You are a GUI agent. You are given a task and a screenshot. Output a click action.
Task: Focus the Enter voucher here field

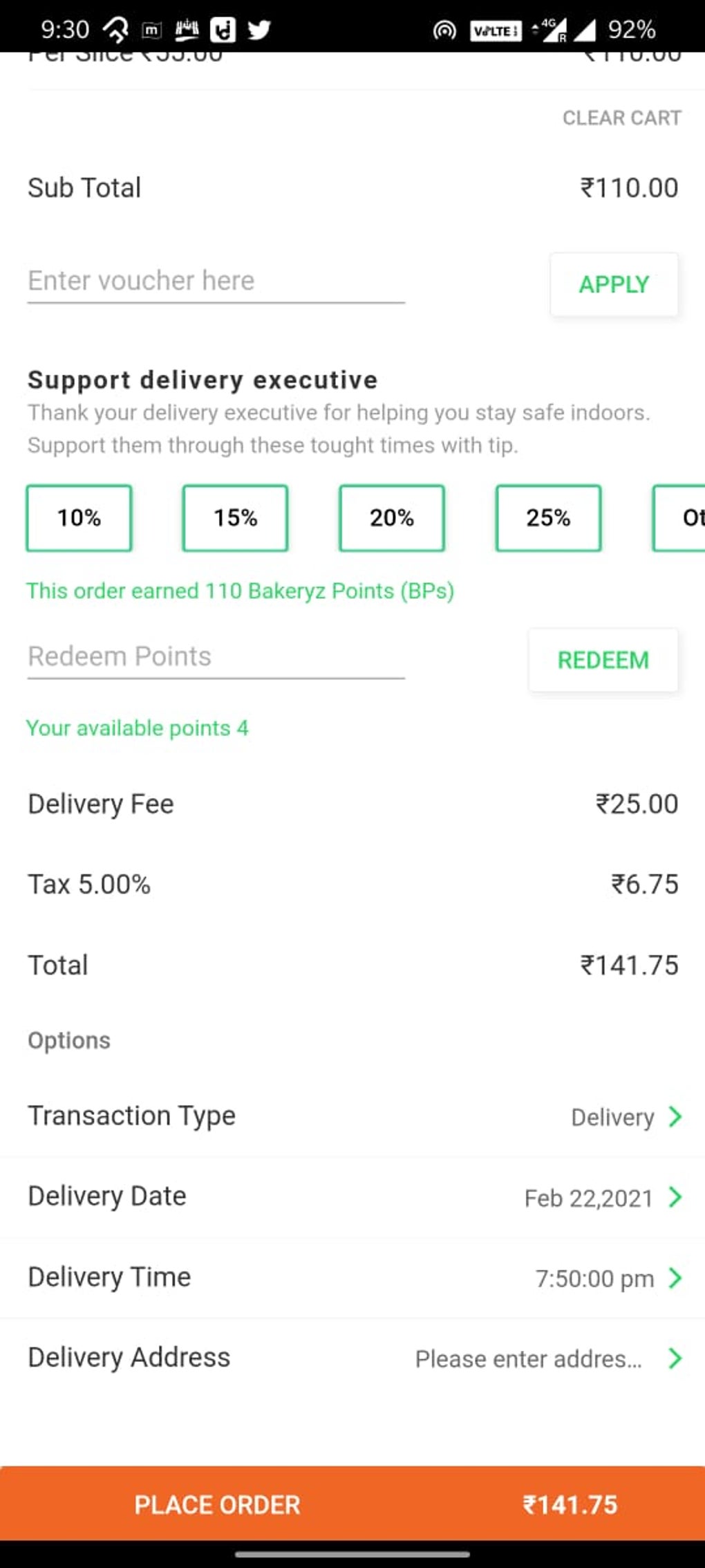pos(216,281)
